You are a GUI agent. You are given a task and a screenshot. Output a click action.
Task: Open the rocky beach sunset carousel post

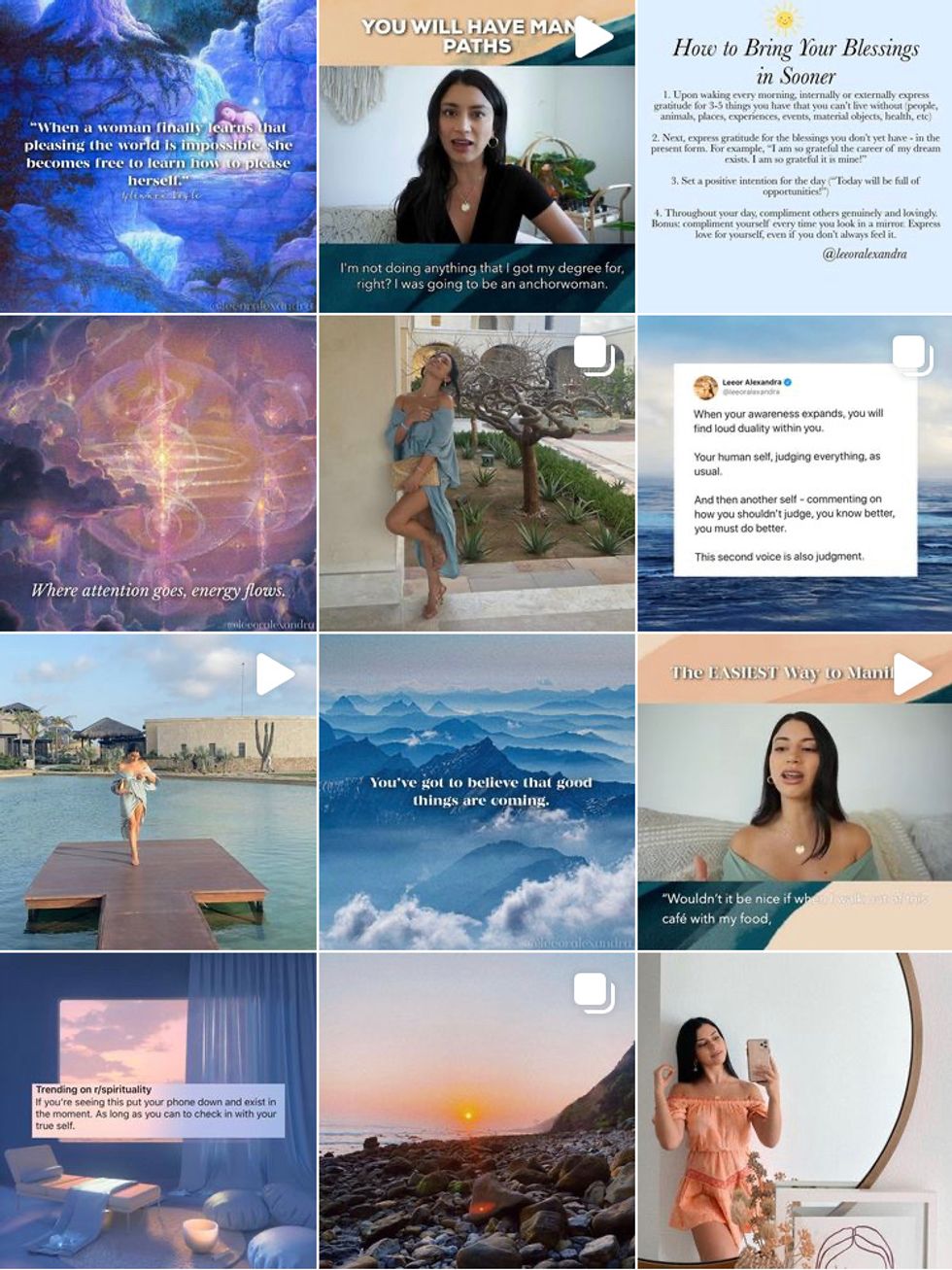coord(476,1113)
